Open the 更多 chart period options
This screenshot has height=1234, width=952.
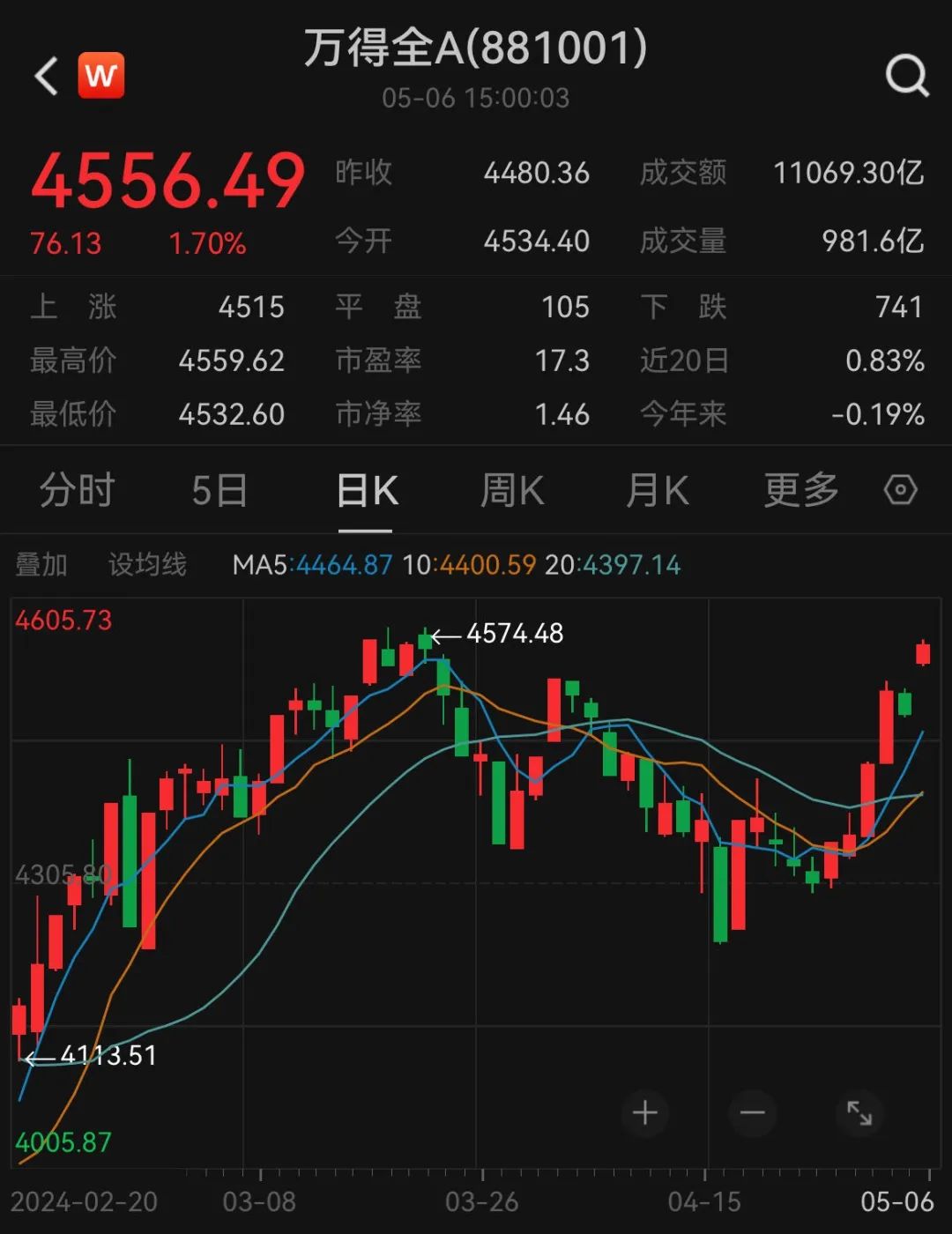[x=800, y=490]
